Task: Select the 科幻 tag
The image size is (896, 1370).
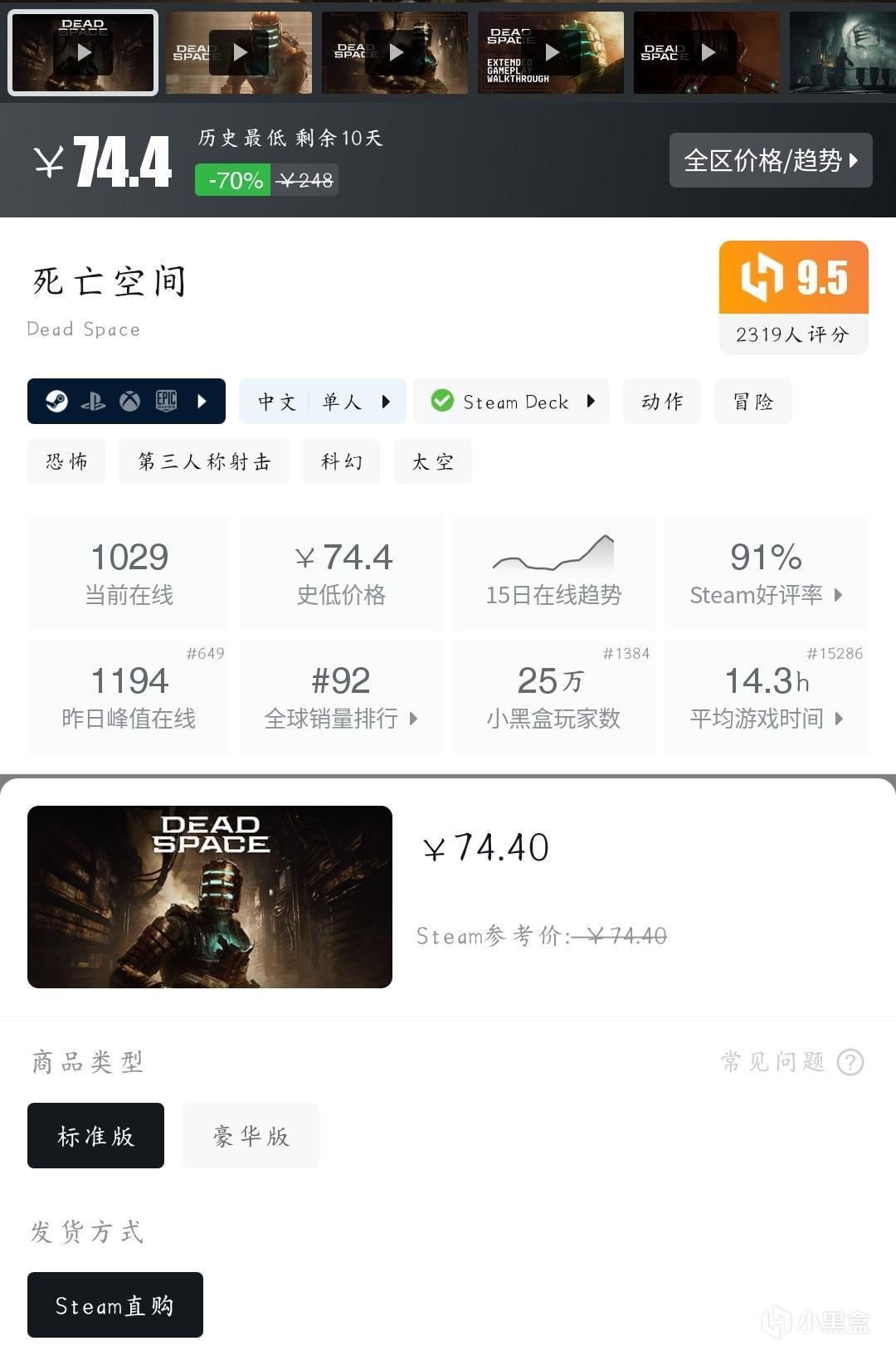Action: click(x=341, y=461)
